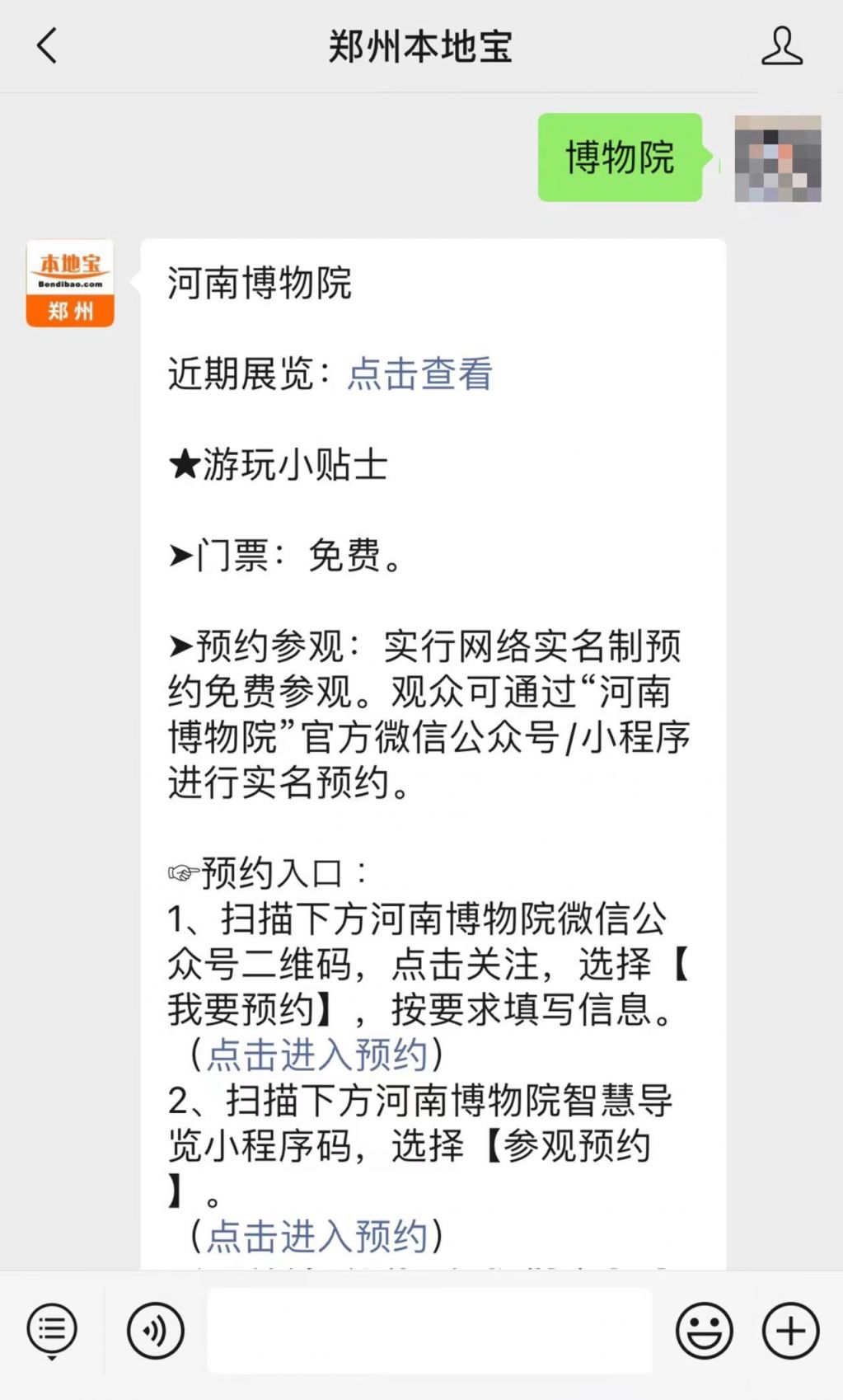Open the plus attachments menu
Image resolution: width=843 pixels, height=1400 pixels.
(x=790, y=1330)
